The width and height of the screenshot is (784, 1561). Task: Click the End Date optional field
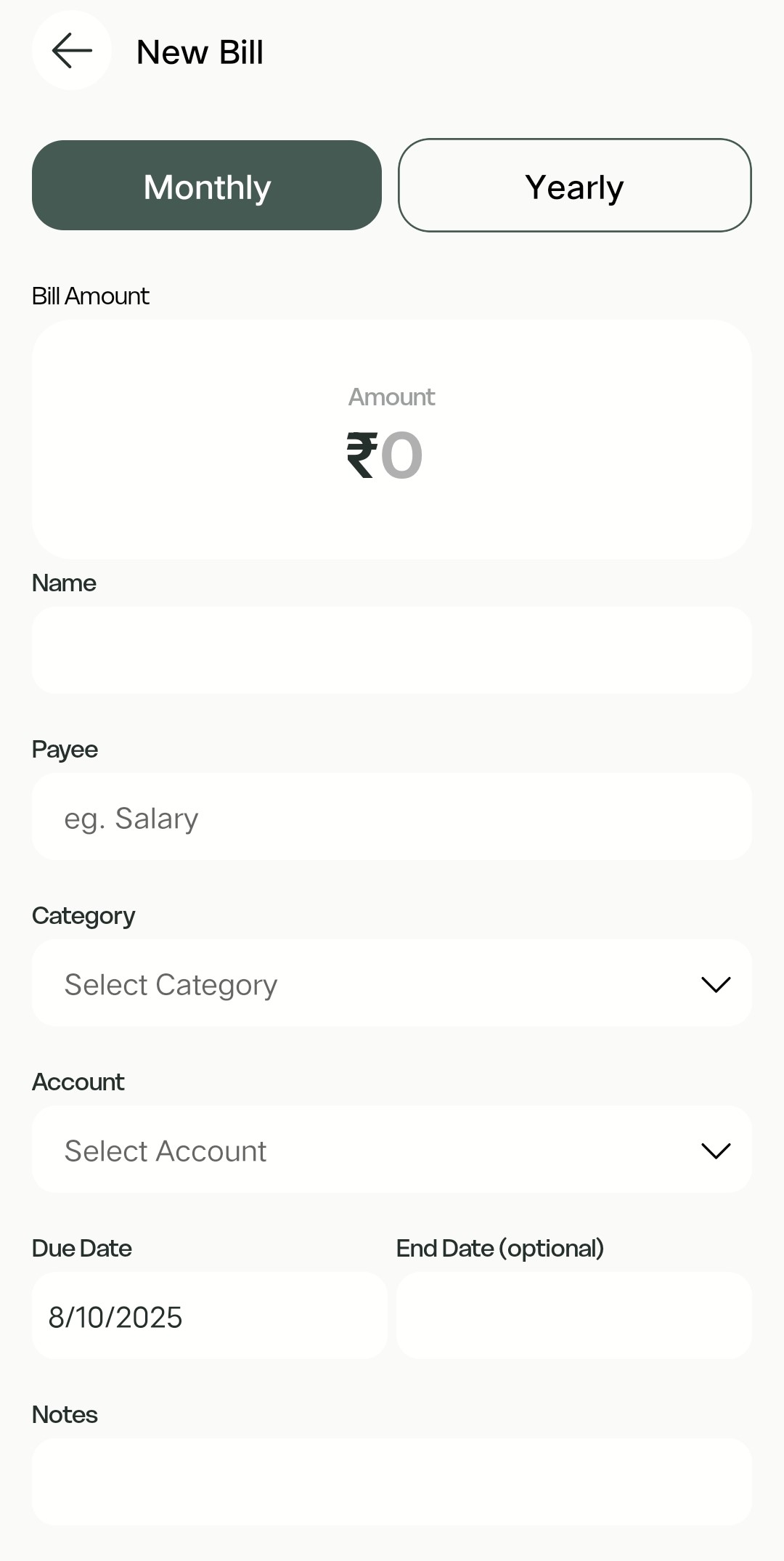573,1316
